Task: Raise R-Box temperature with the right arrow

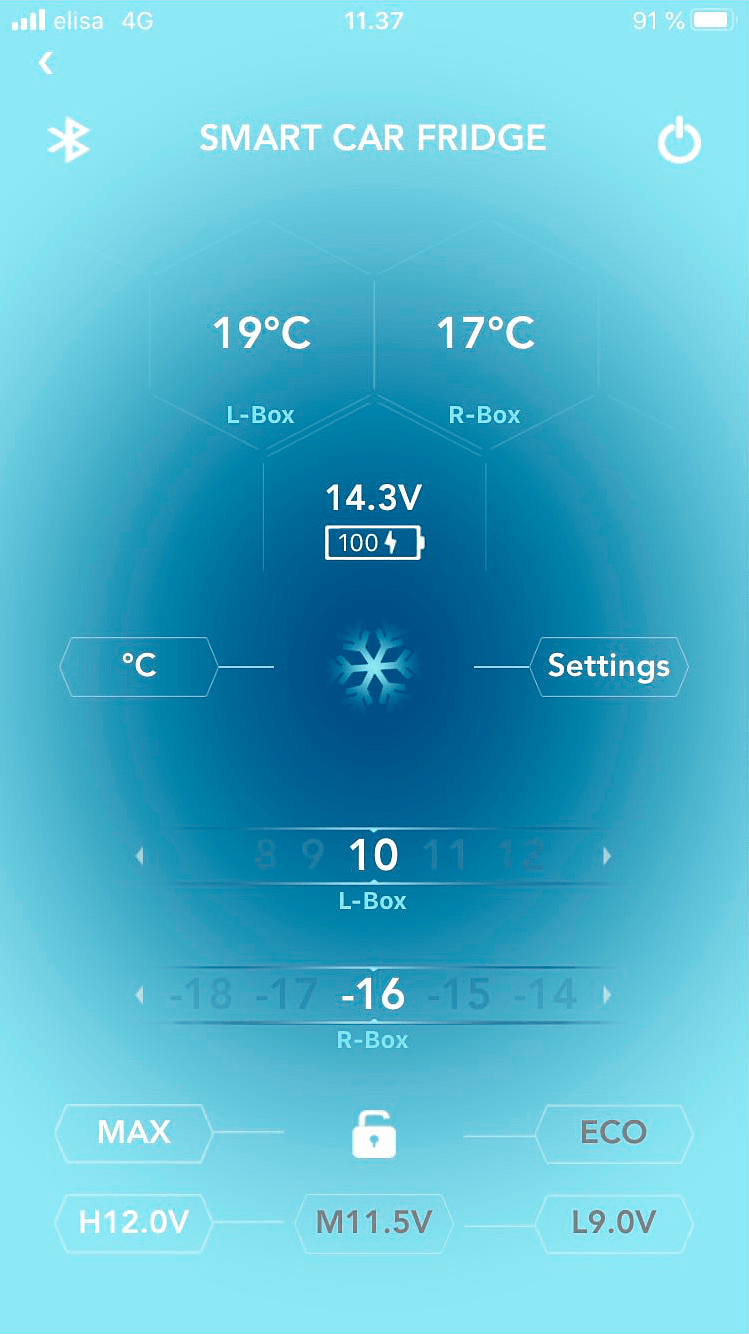Action: 606,995
